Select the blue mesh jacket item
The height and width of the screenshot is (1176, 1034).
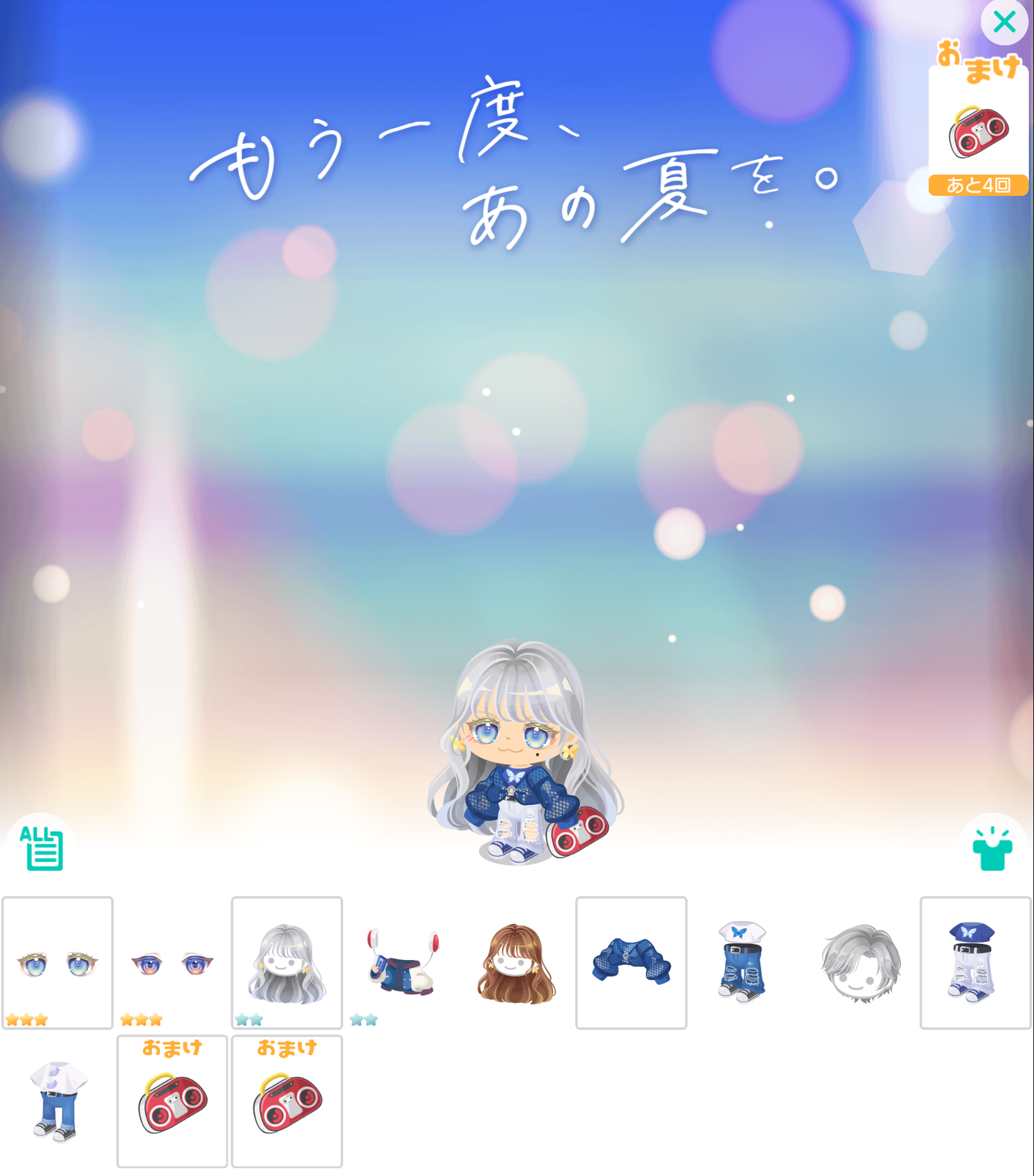(631, 963)
